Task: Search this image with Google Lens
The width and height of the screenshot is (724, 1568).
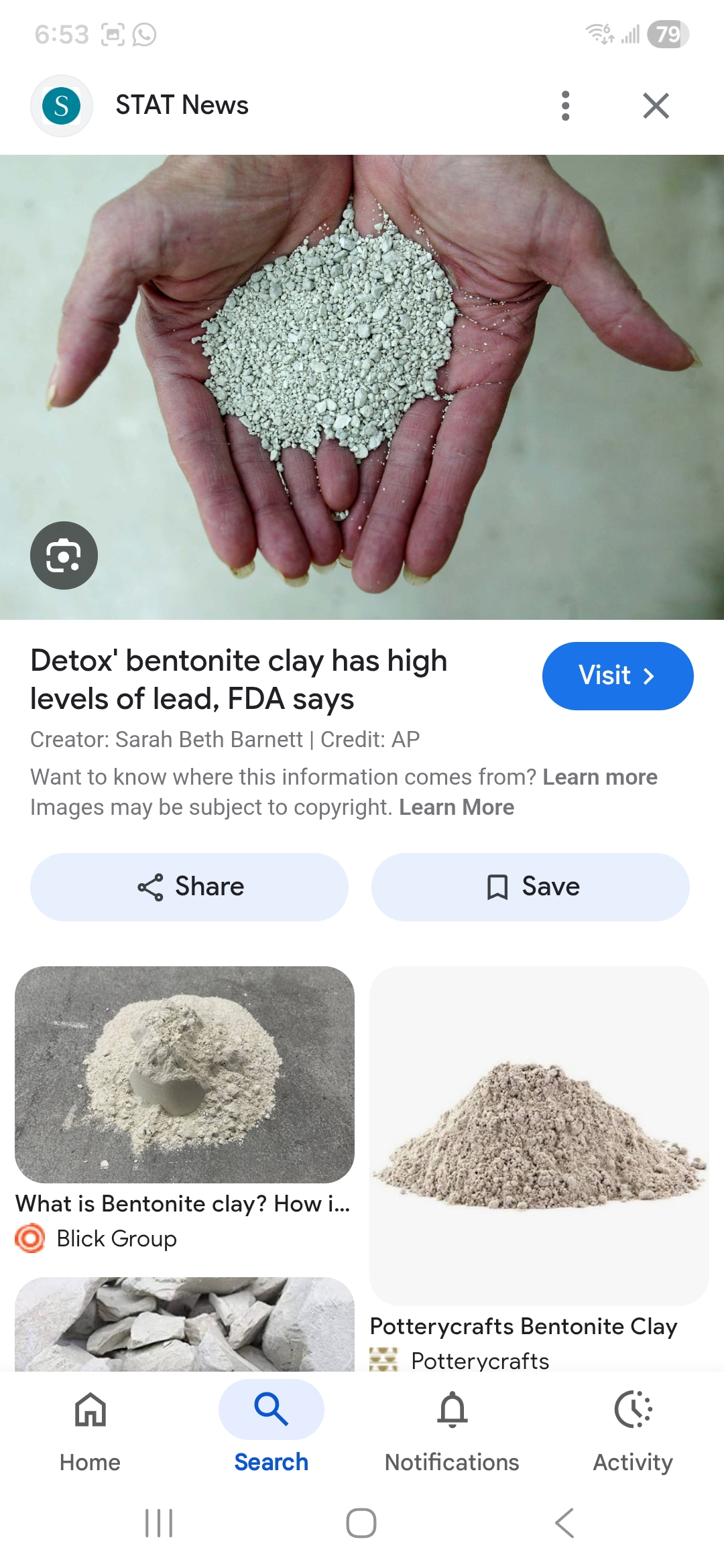Action: point(64,556)
